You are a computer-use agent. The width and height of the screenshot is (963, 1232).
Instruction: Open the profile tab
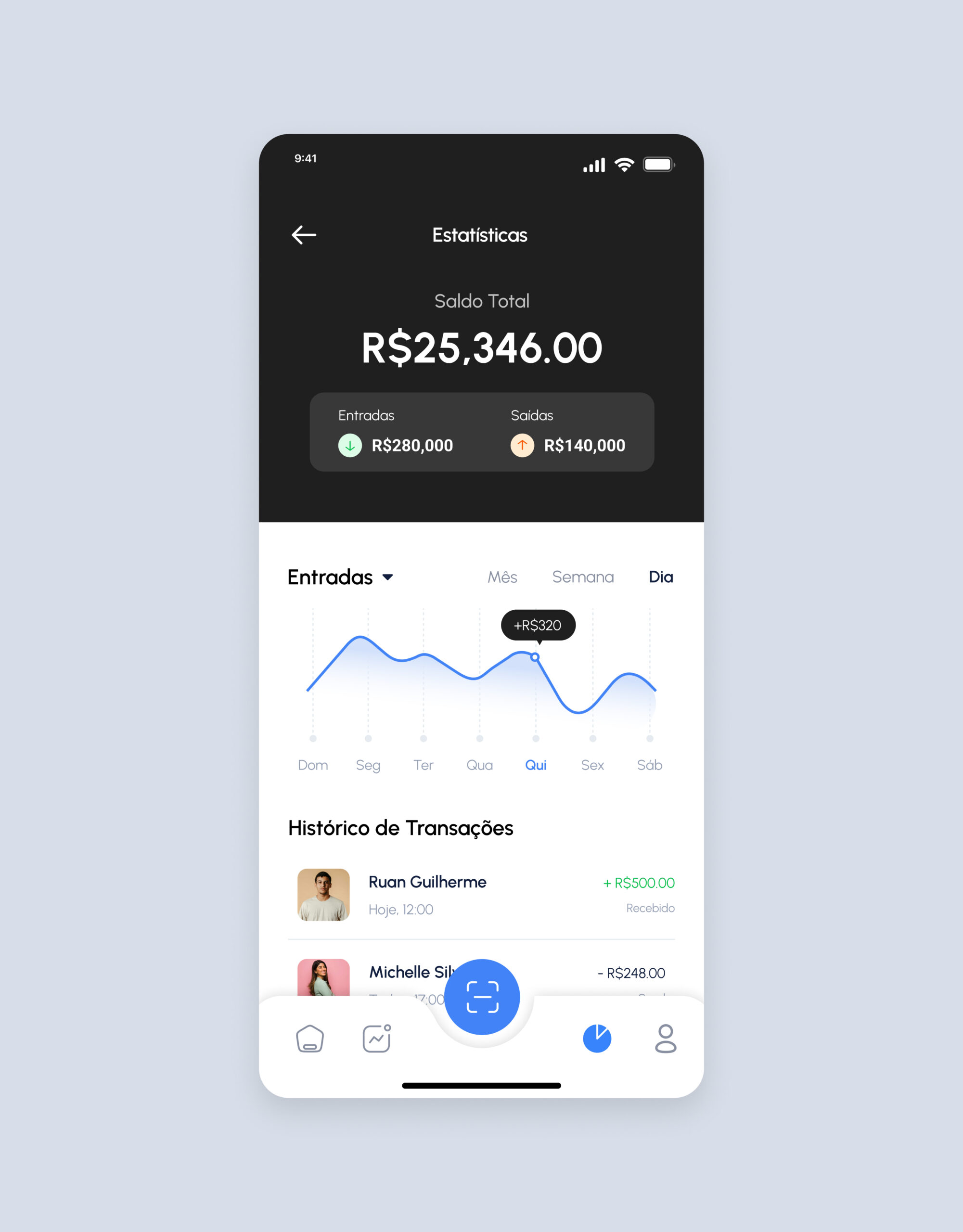[x=665, y=1039]
